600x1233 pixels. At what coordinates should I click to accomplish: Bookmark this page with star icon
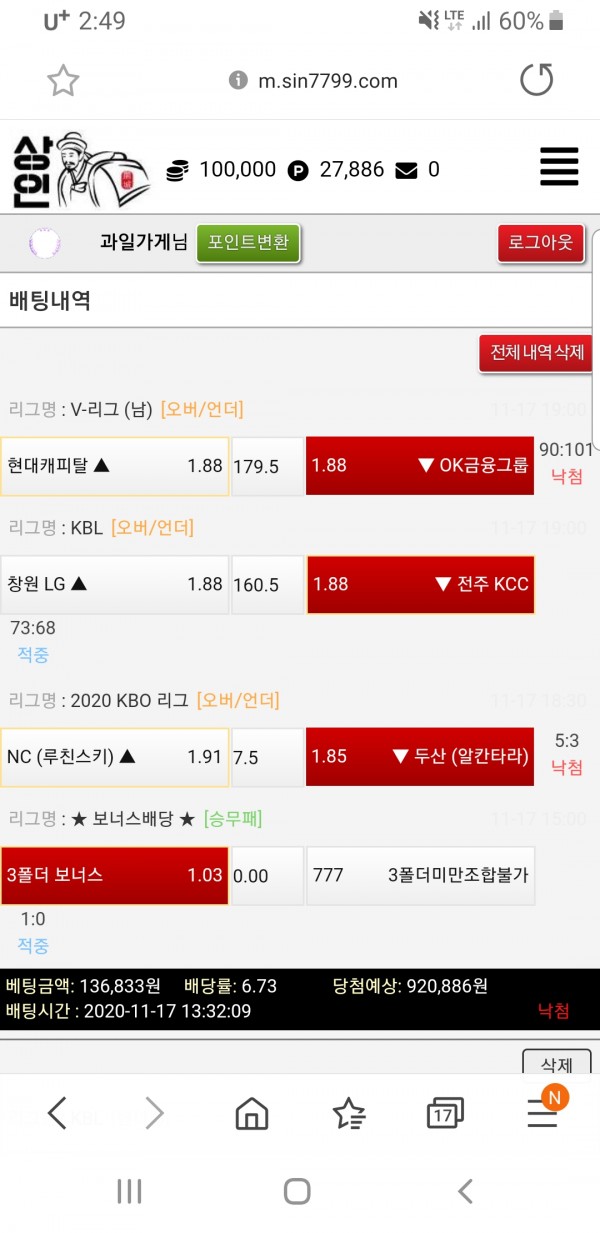click(x=63, y=81)
